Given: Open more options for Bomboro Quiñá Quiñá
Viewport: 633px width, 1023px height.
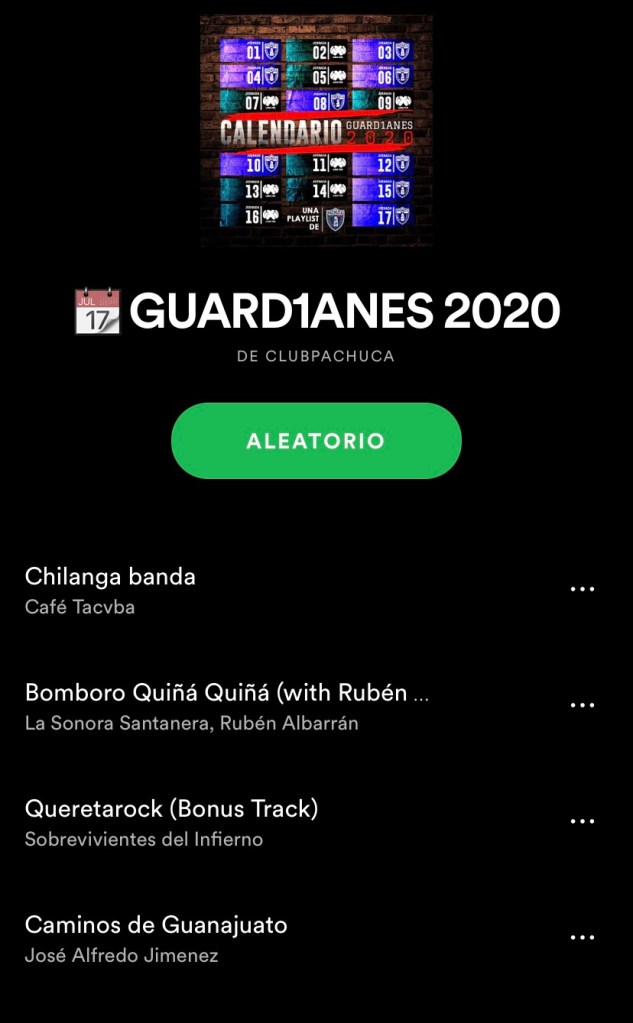Looking at the screenshot, I should coord(582,705).
